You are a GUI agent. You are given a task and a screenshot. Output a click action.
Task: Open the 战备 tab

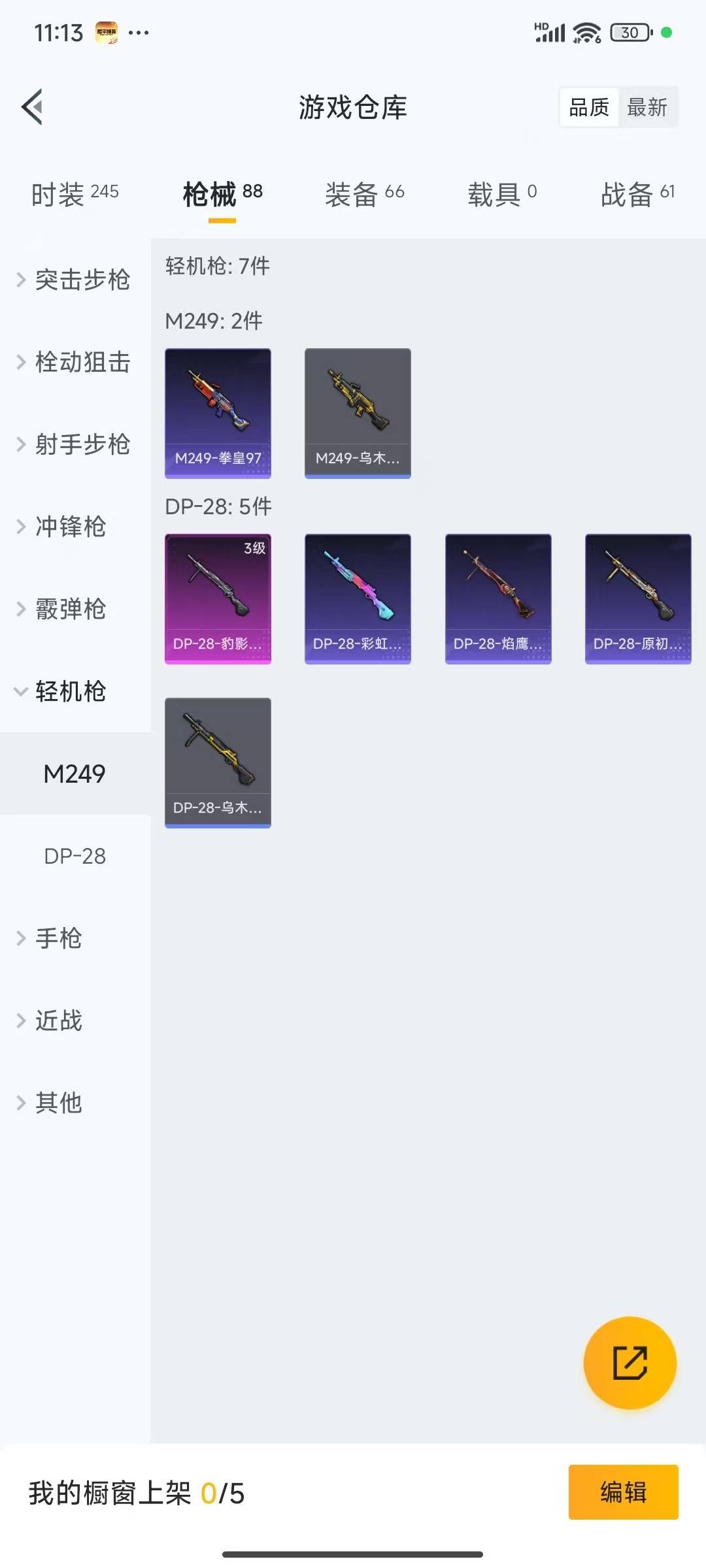[637, 194]
